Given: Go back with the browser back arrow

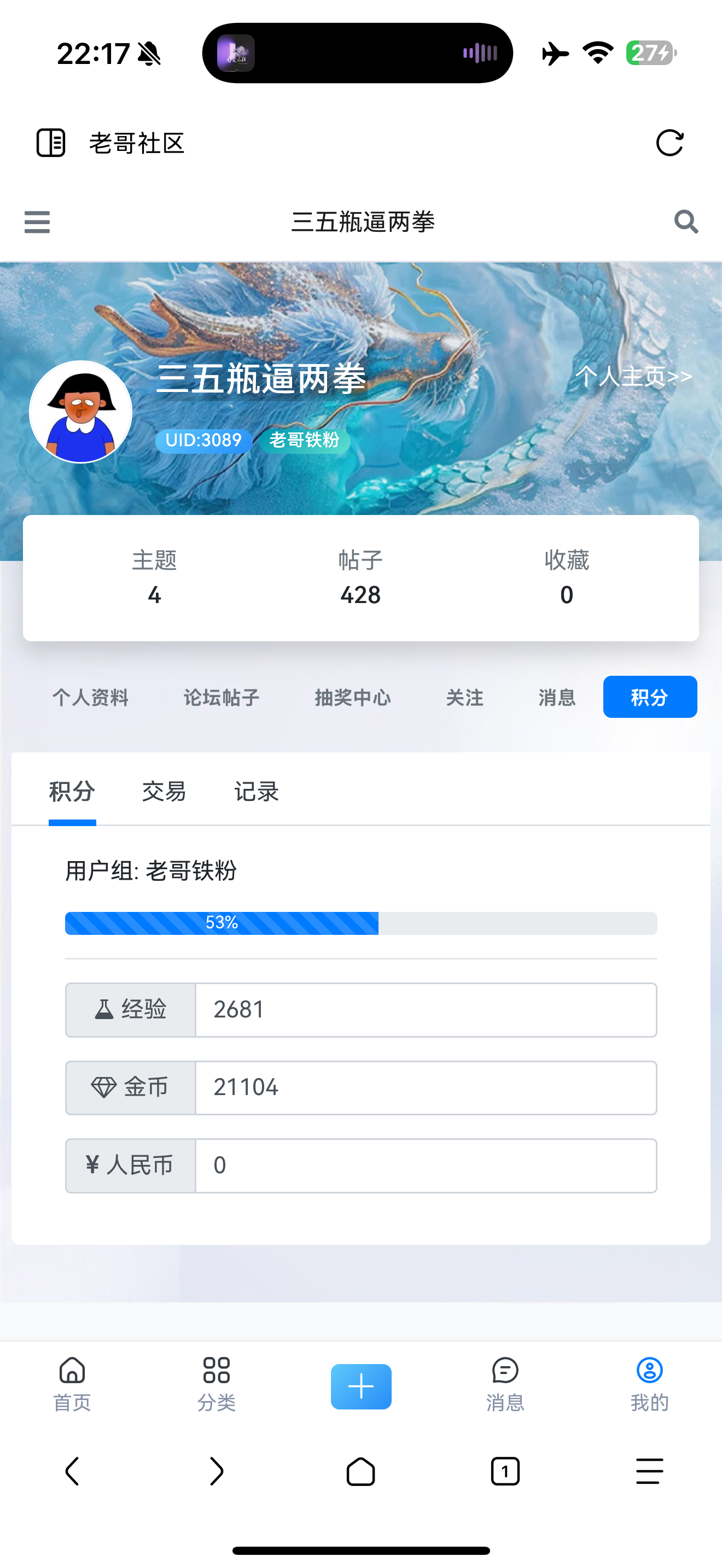Looking at the screenshot, I should (x=72, y=1471).
